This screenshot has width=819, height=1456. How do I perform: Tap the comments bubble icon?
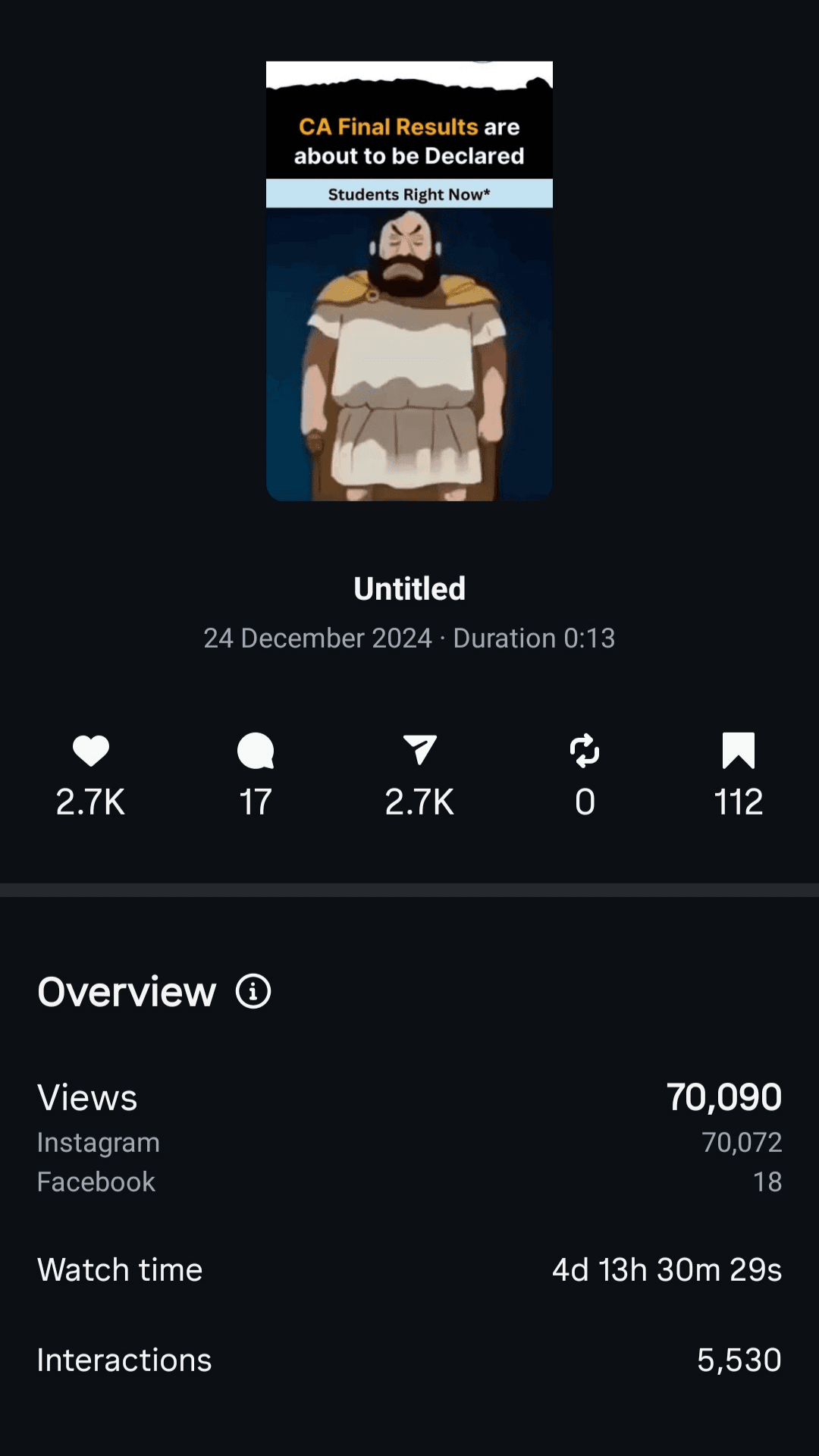(256, 751)
